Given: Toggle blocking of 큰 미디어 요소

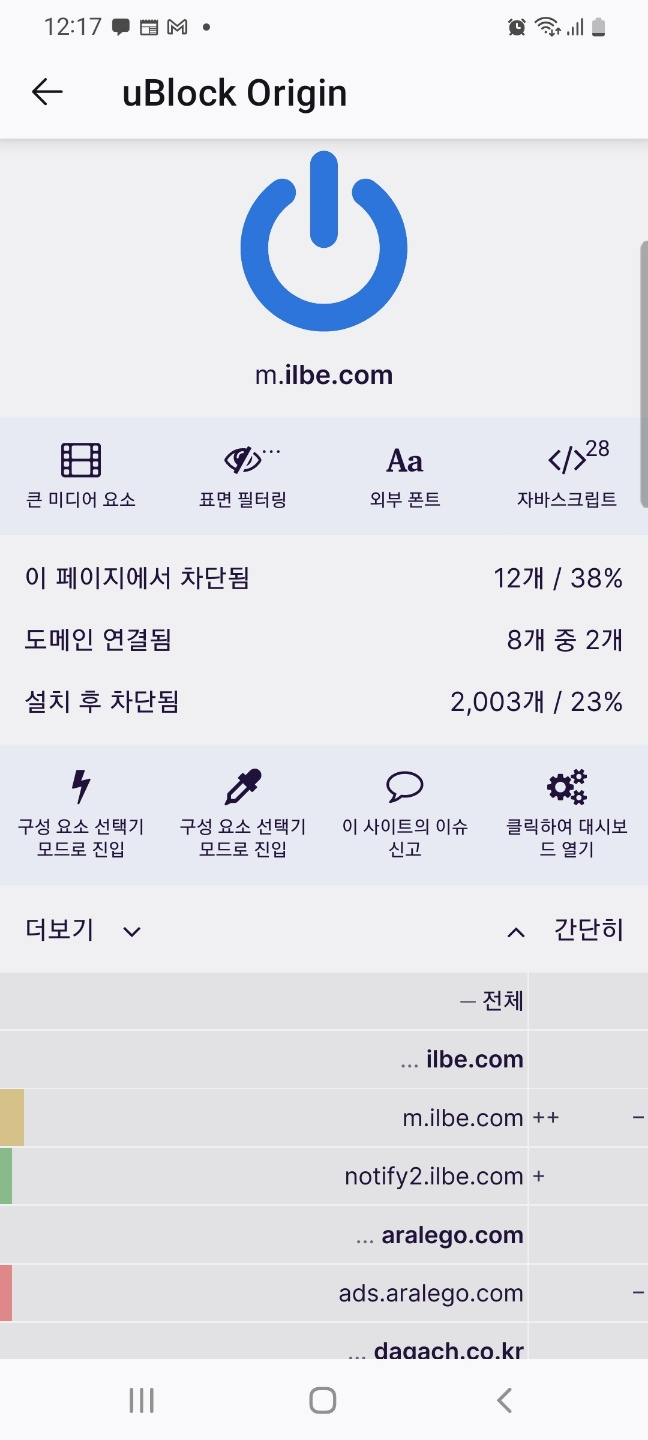Looking at the screenshot, I should pos(81,476).
